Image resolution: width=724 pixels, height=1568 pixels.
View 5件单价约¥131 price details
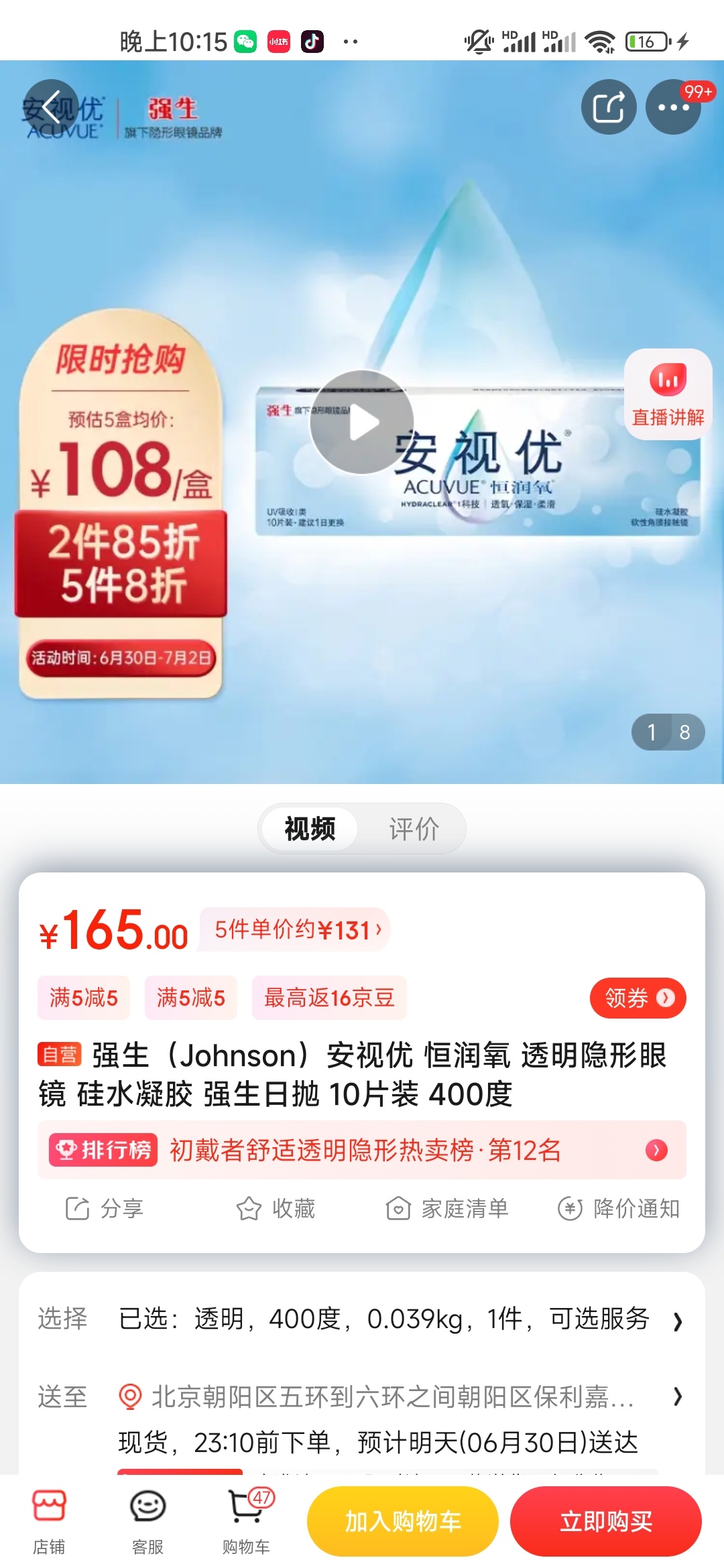(x=296, y=929)
